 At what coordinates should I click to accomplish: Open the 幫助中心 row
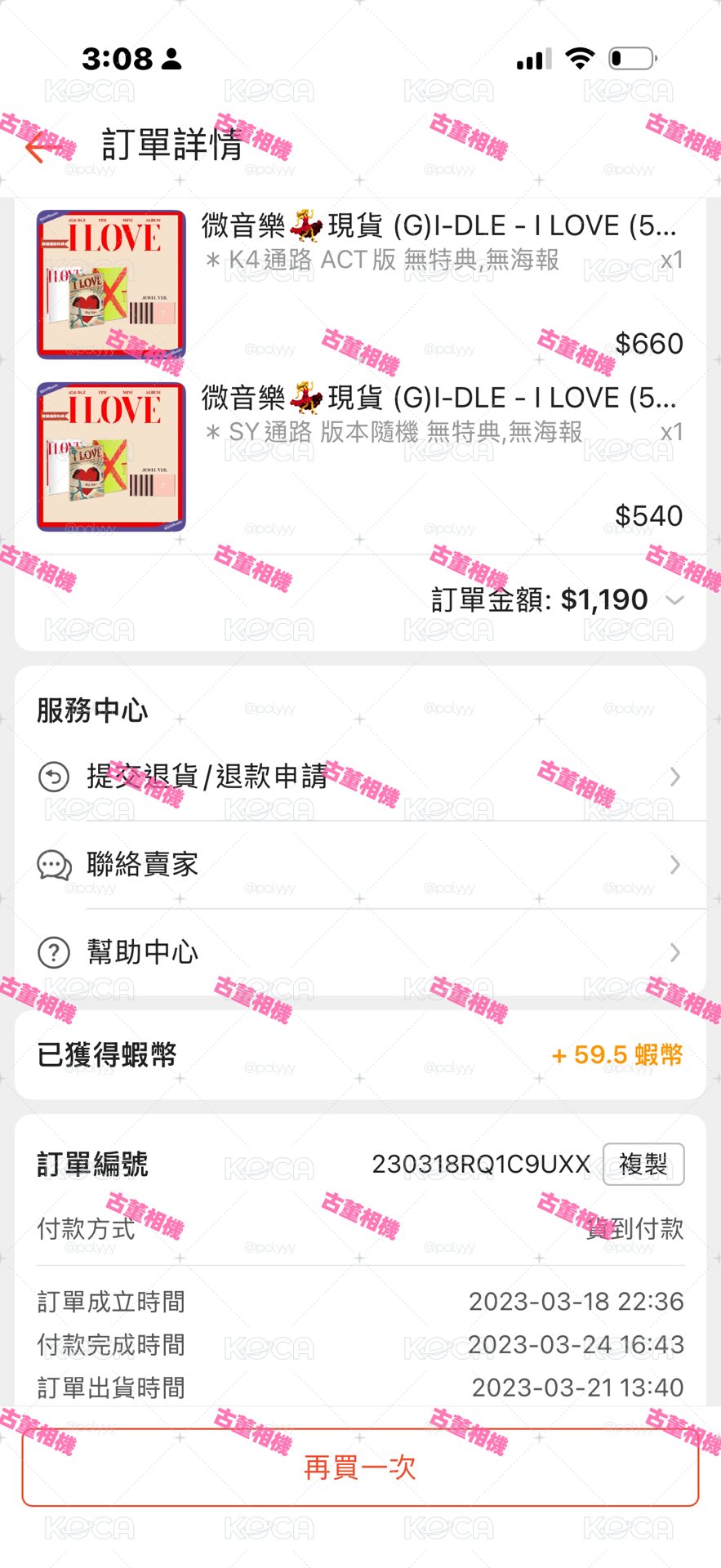[360, 952]
